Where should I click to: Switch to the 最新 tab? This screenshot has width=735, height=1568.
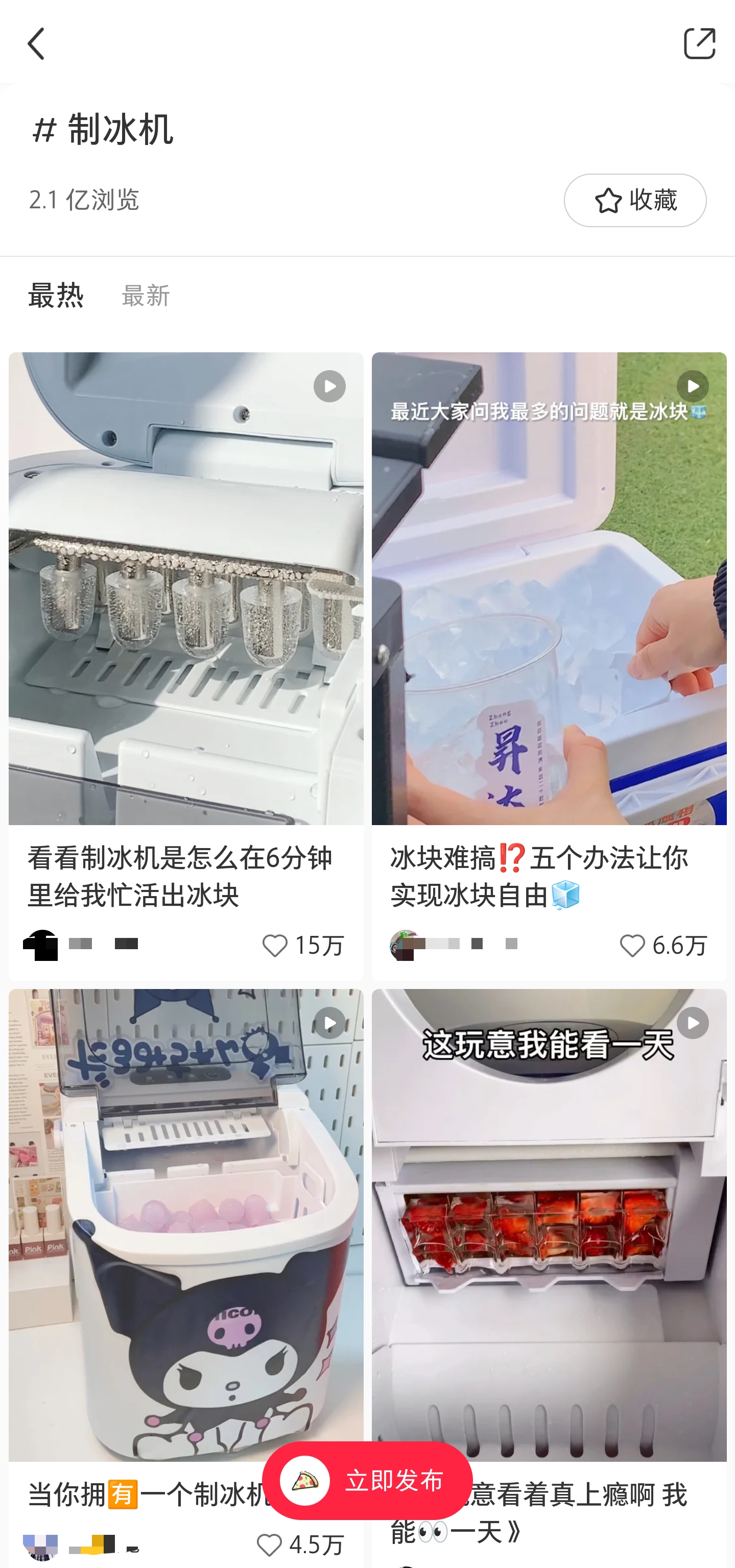(x=146, y=297)
